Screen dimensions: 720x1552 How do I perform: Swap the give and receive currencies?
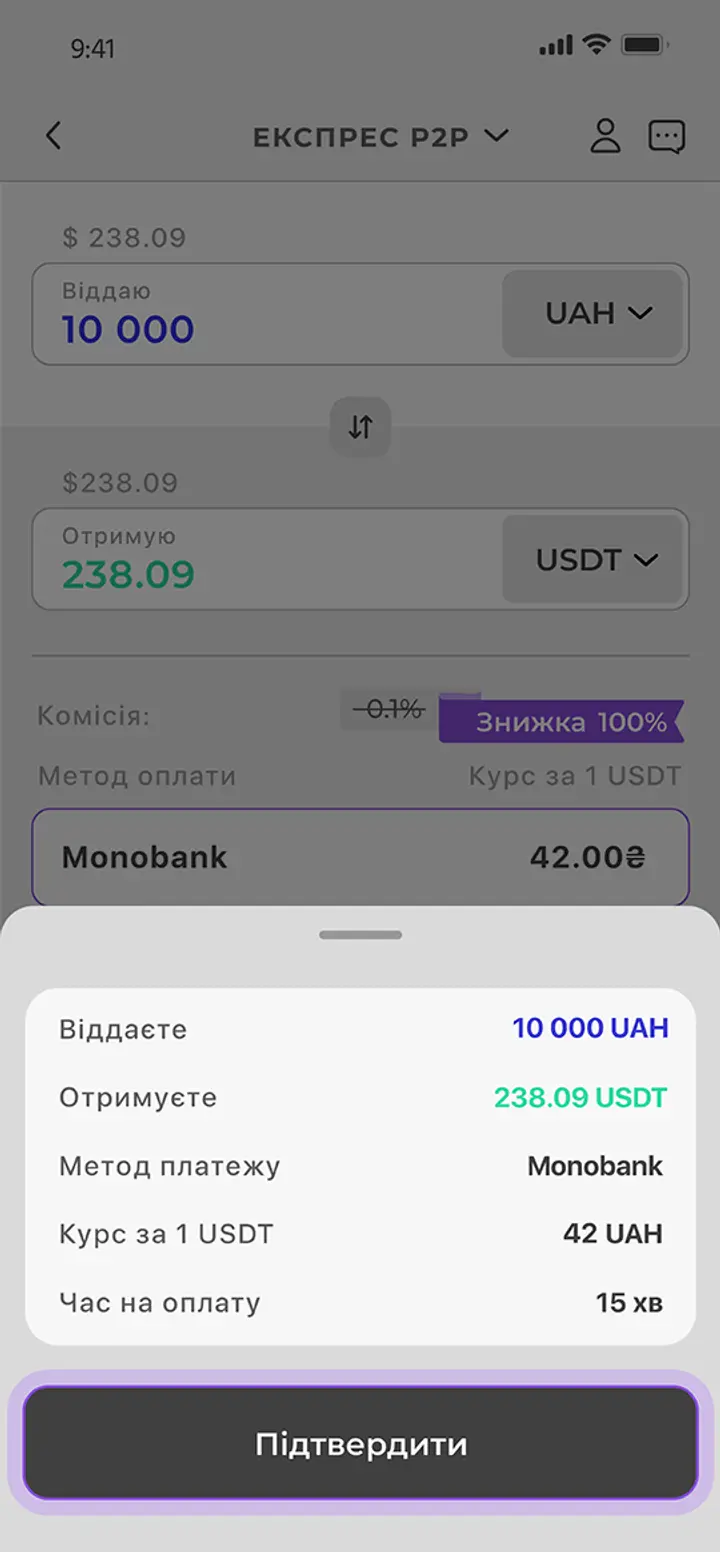tap(360, 427)
